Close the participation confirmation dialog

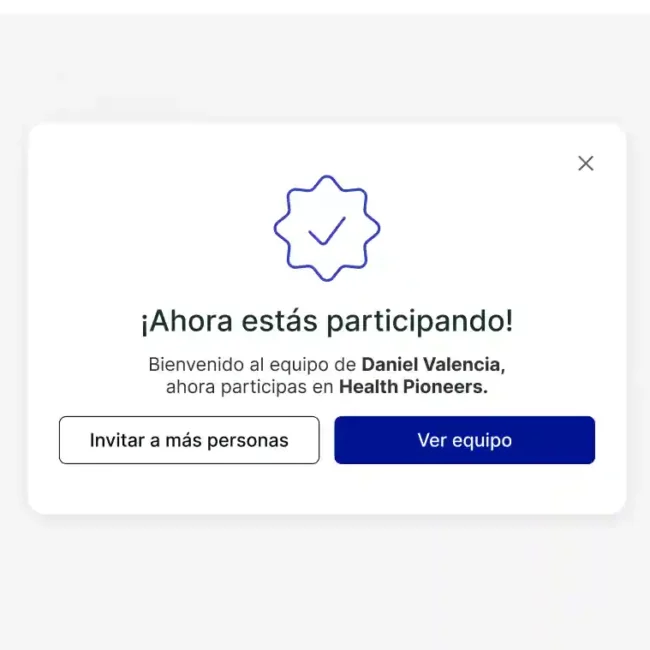[x=586, y=163]
